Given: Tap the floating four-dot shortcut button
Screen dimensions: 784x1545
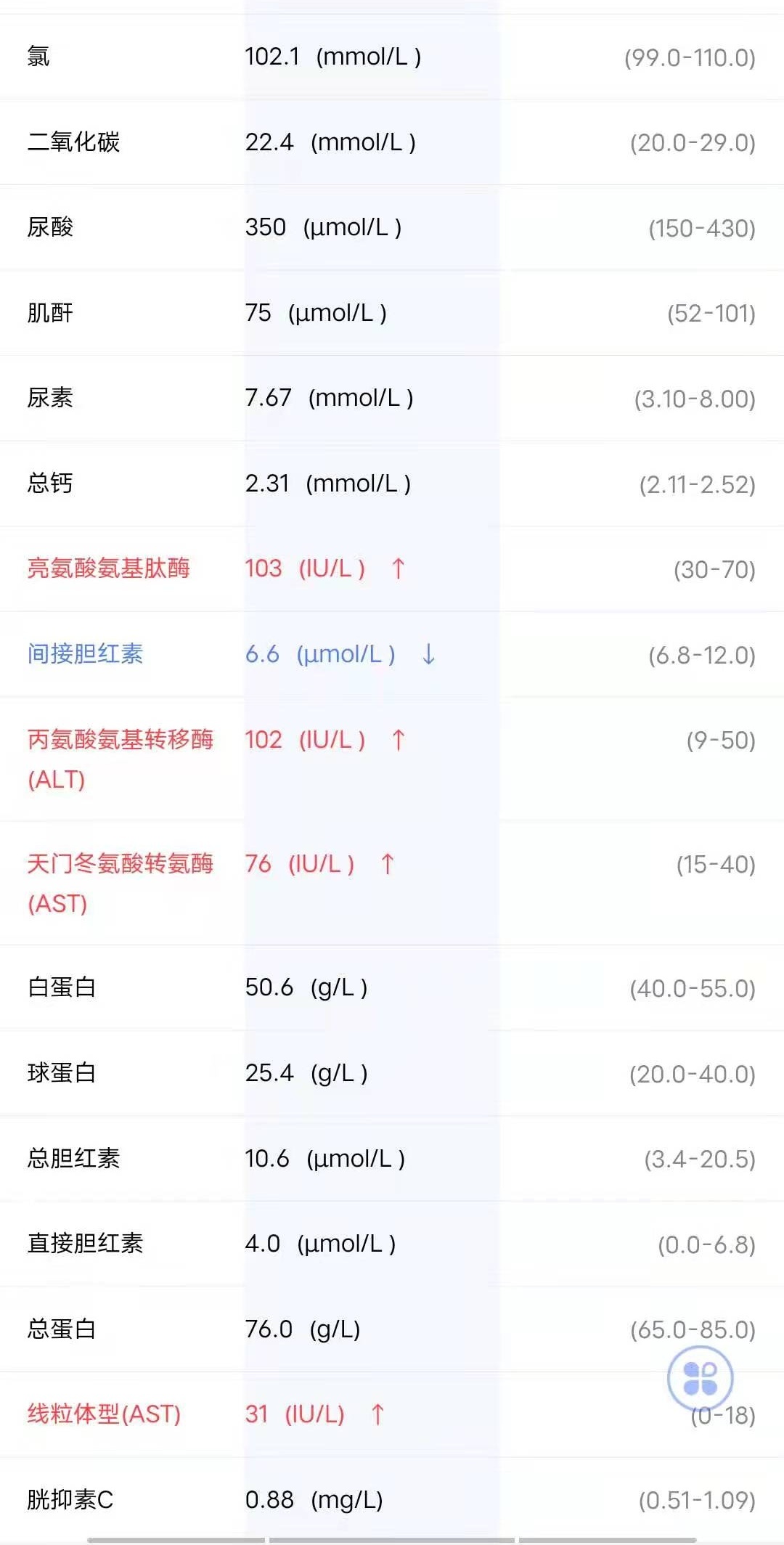Looking at the screenshot, I should click(700, 1378).
